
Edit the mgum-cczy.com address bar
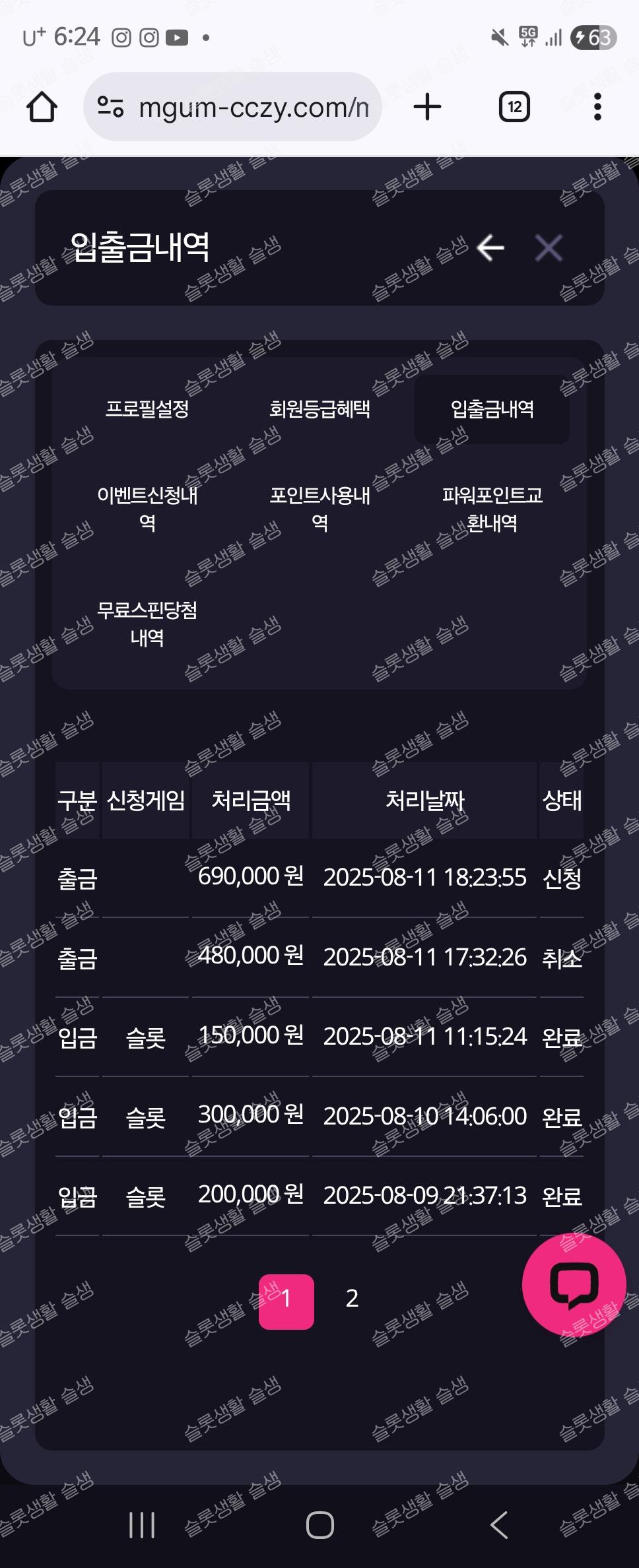tap(251, 107)
